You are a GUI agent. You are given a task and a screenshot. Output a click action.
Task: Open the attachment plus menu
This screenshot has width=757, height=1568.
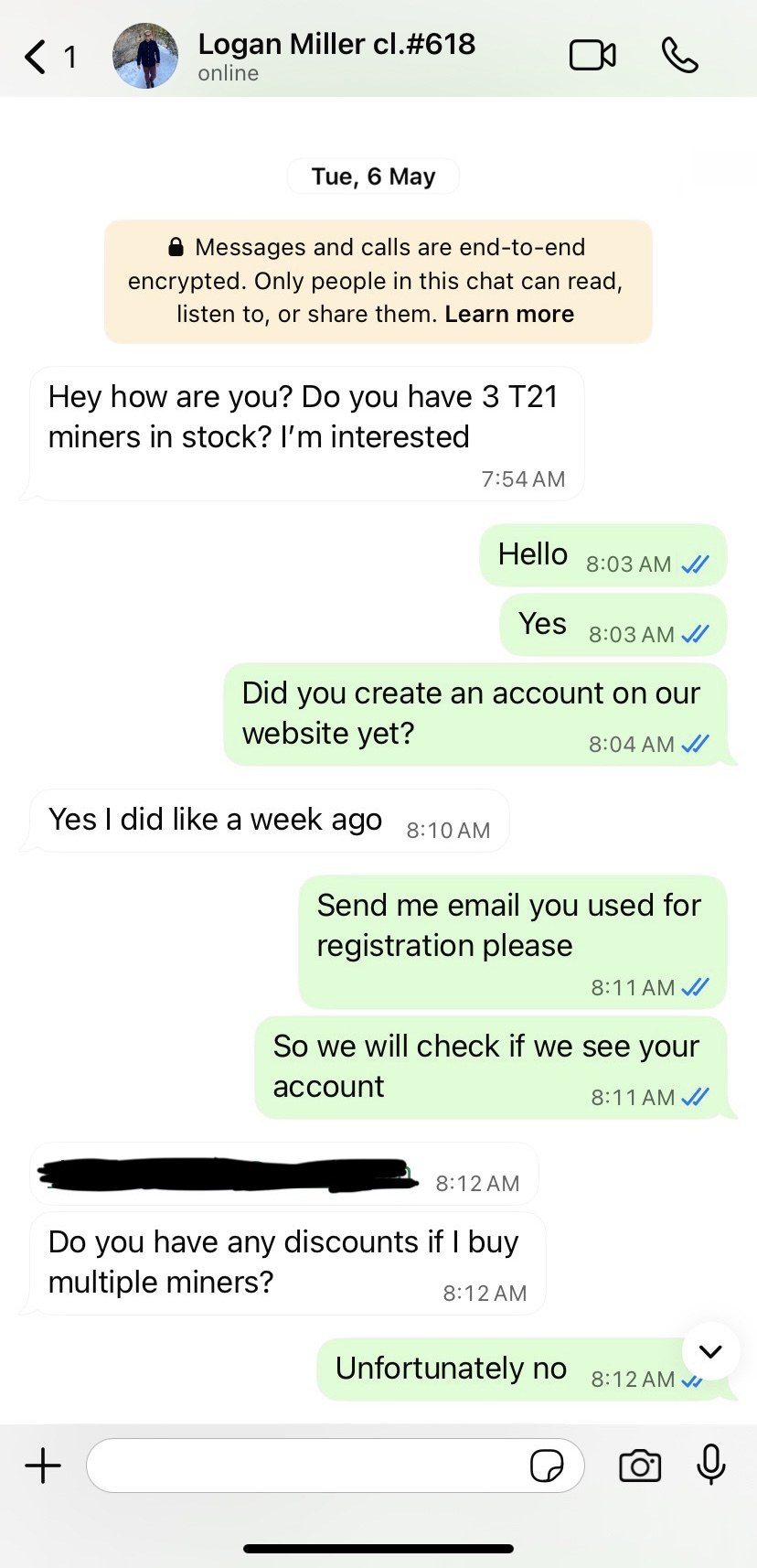pos(43,1466)
